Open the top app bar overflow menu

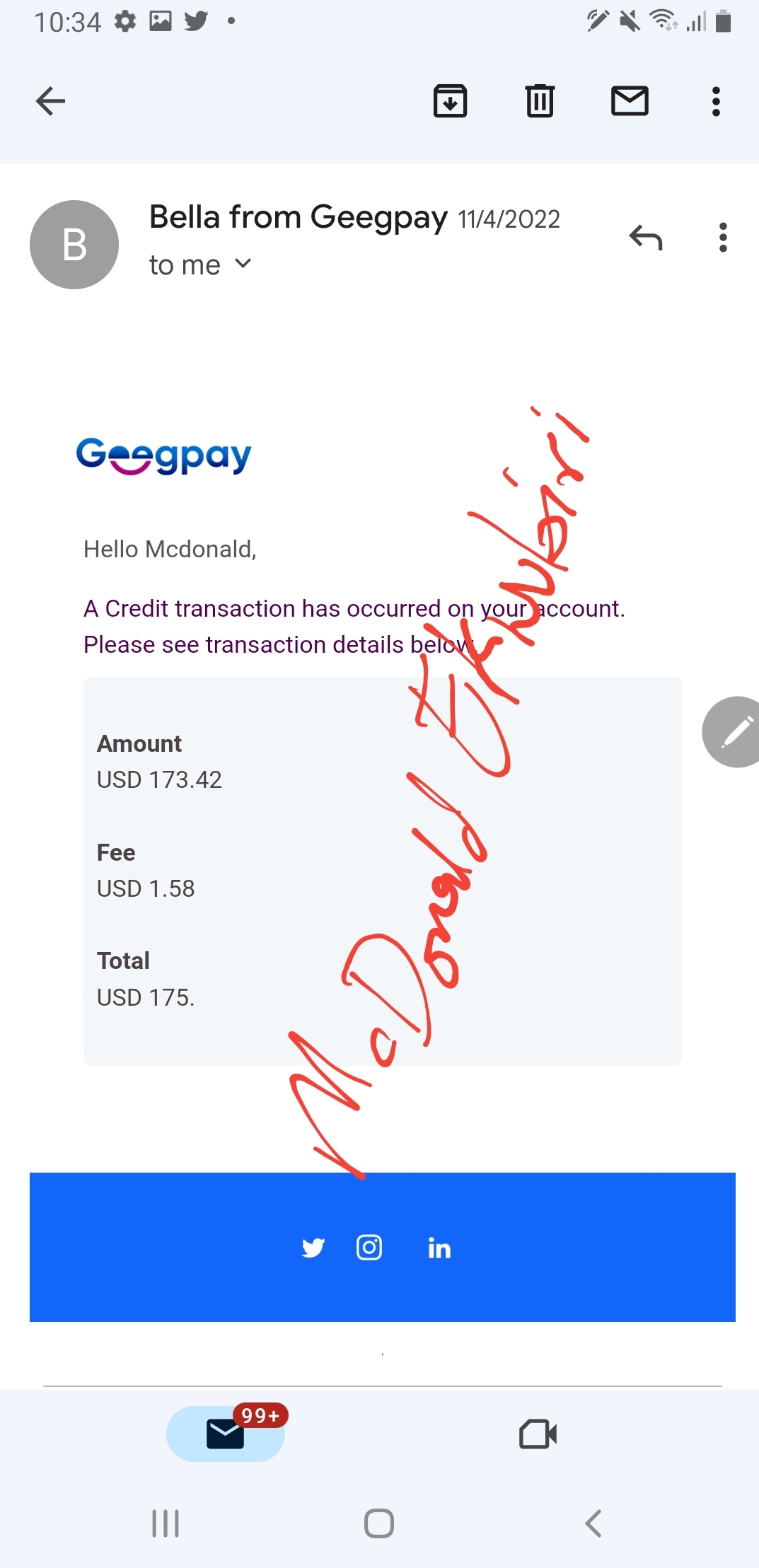[x=716, y=101]
